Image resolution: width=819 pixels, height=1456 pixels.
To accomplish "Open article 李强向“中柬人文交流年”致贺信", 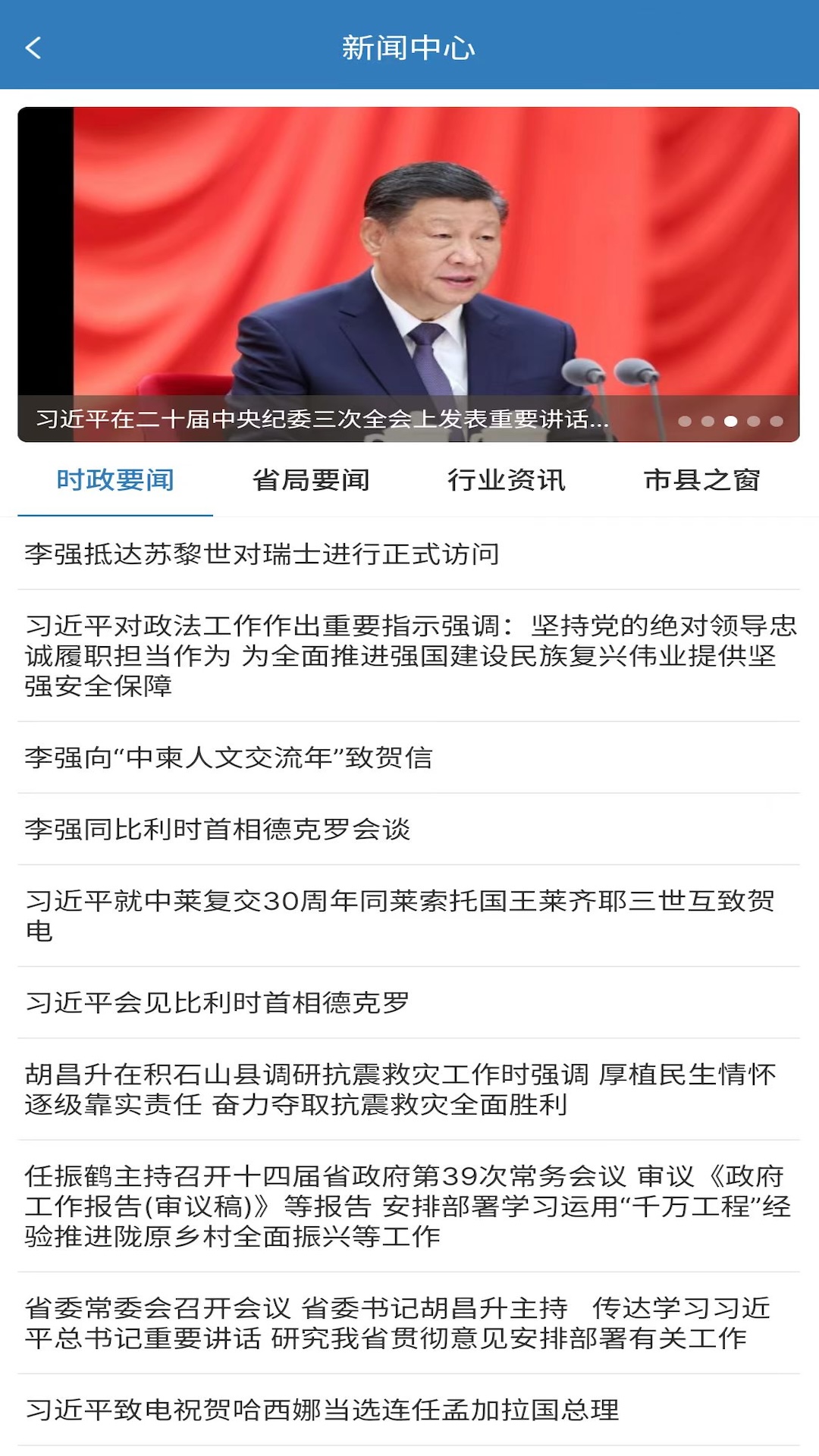I will 409,758.
